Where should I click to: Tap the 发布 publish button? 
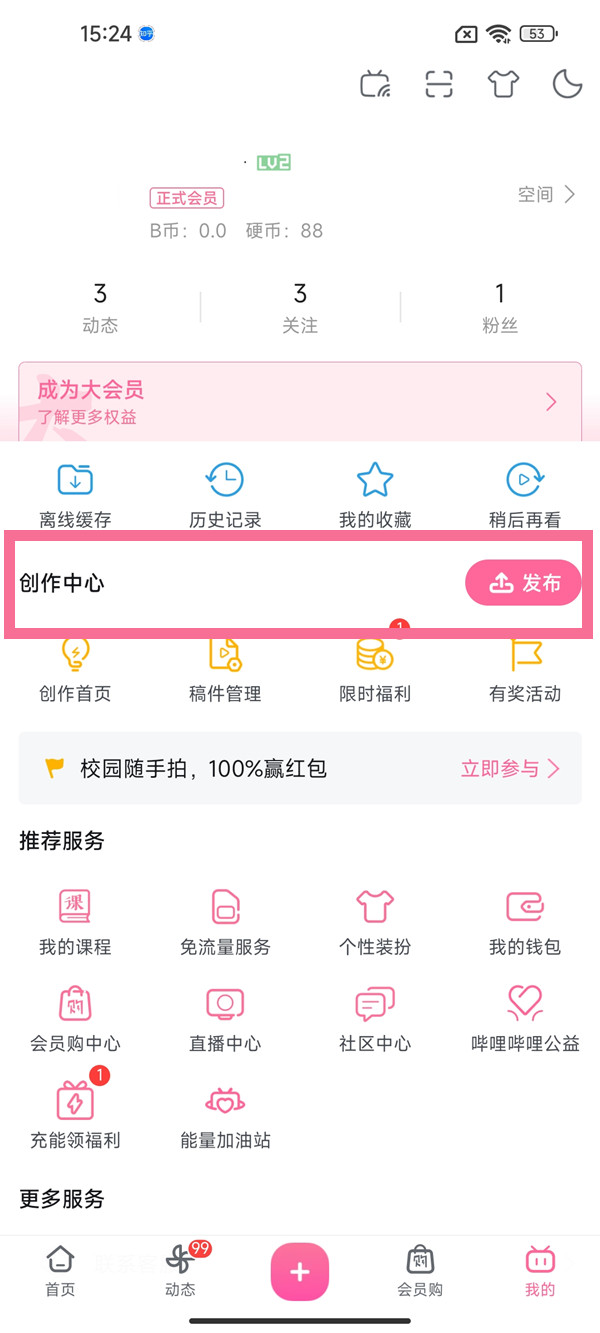click(523, 583)
